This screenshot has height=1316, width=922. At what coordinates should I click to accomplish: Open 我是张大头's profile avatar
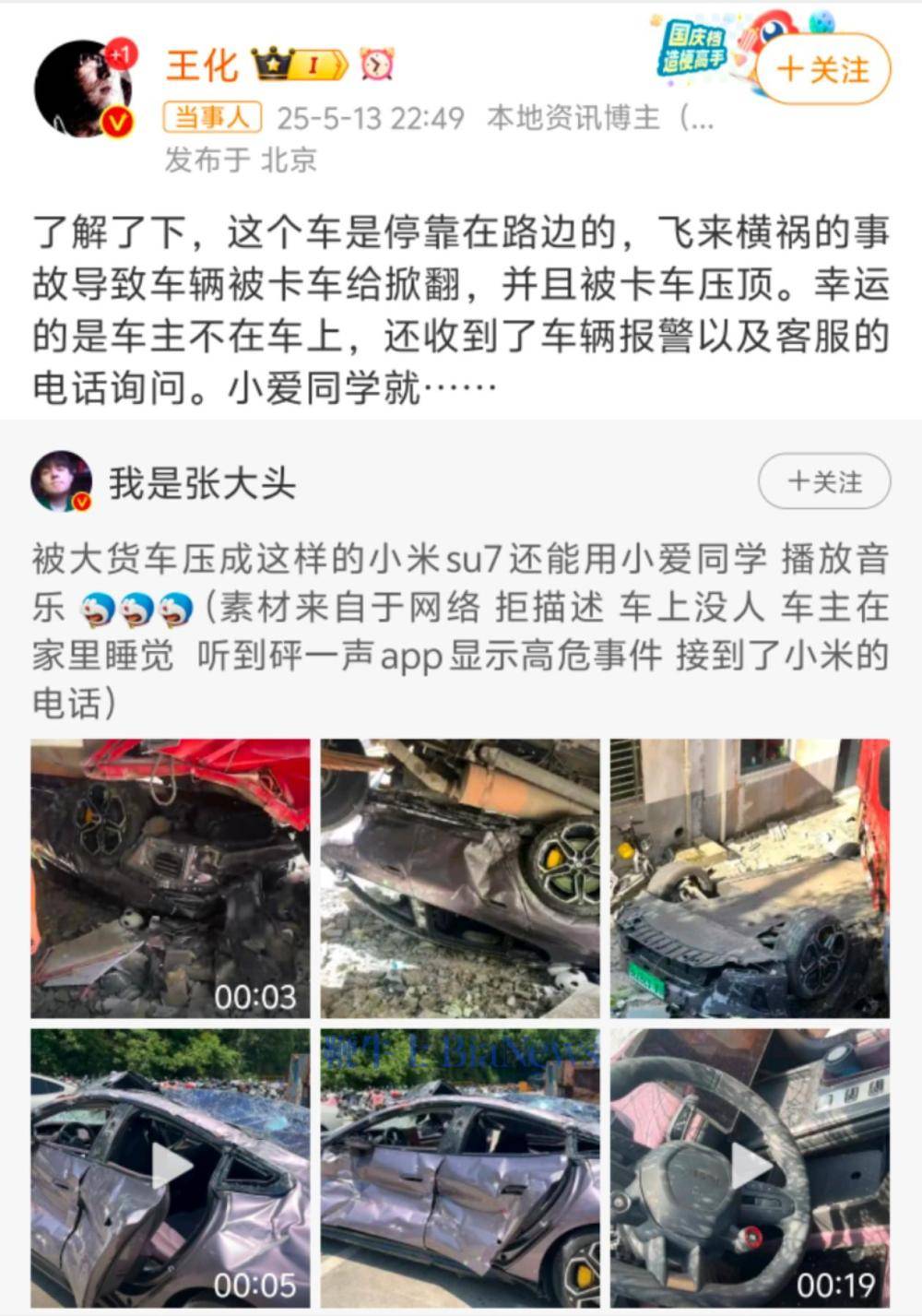62,481
